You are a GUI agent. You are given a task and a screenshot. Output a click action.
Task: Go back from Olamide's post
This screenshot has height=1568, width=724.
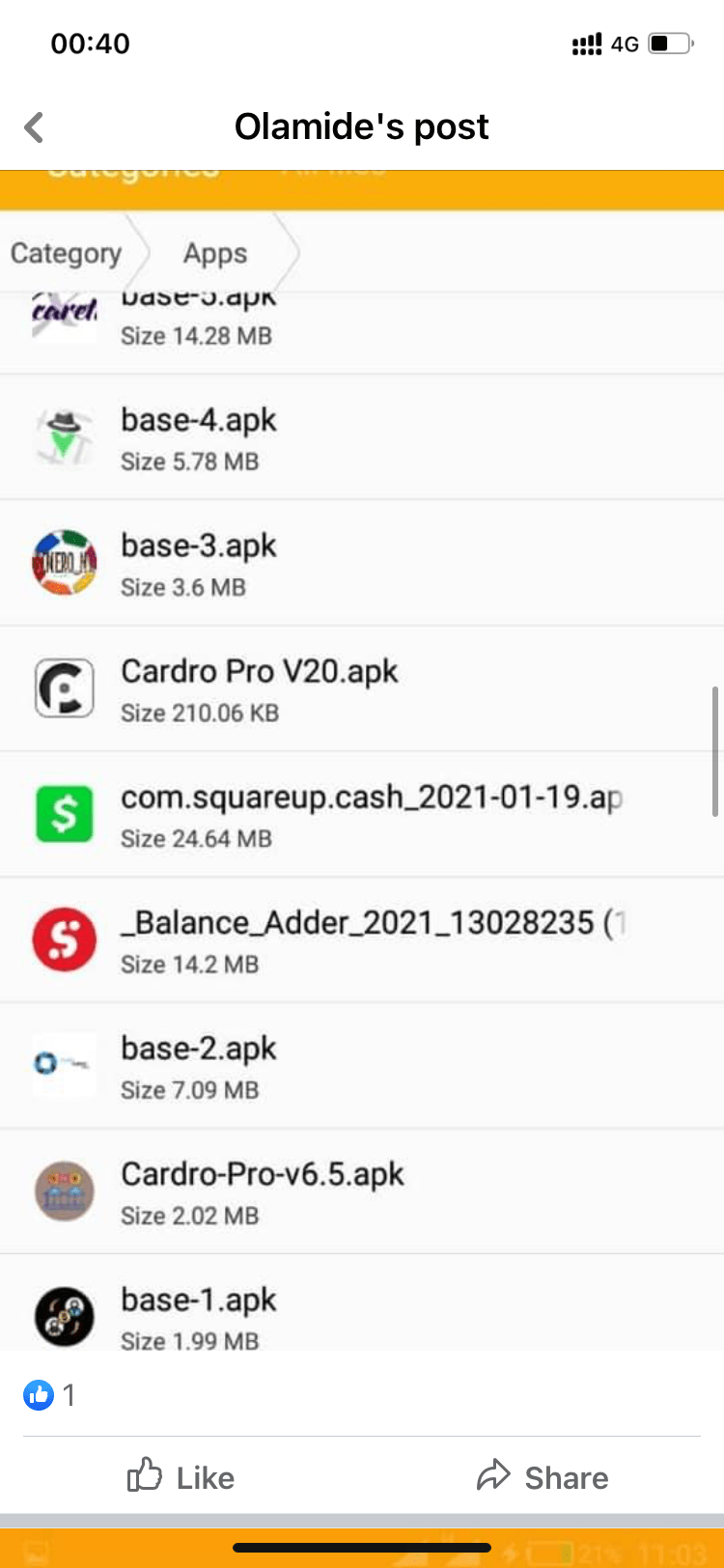35,127
